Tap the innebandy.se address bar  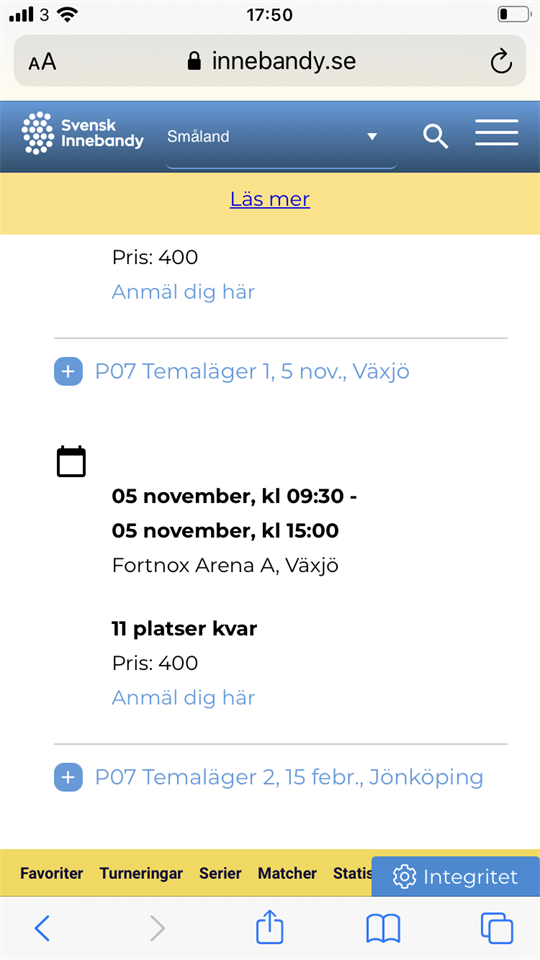click(x=270, y=61)
